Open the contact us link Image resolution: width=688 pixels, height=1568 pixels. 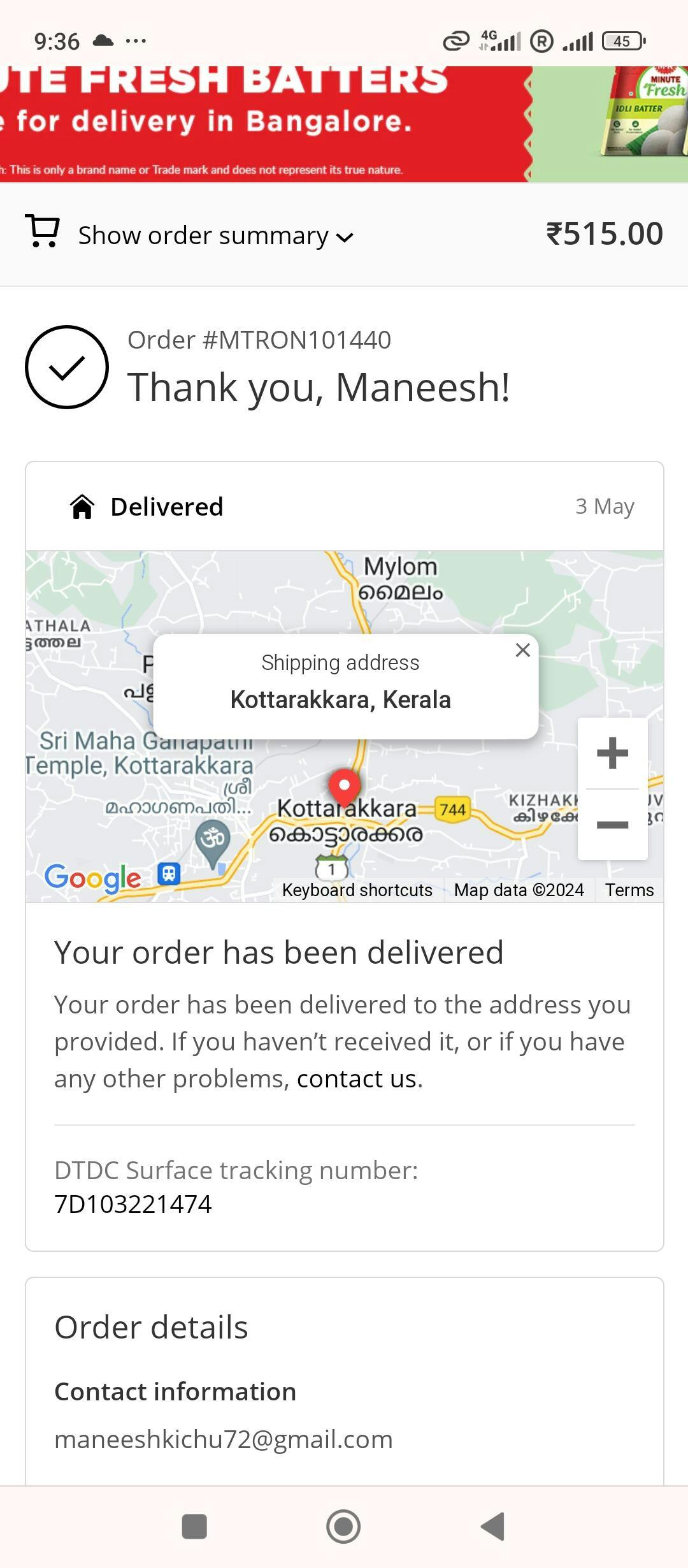(x=359, y=1079)
